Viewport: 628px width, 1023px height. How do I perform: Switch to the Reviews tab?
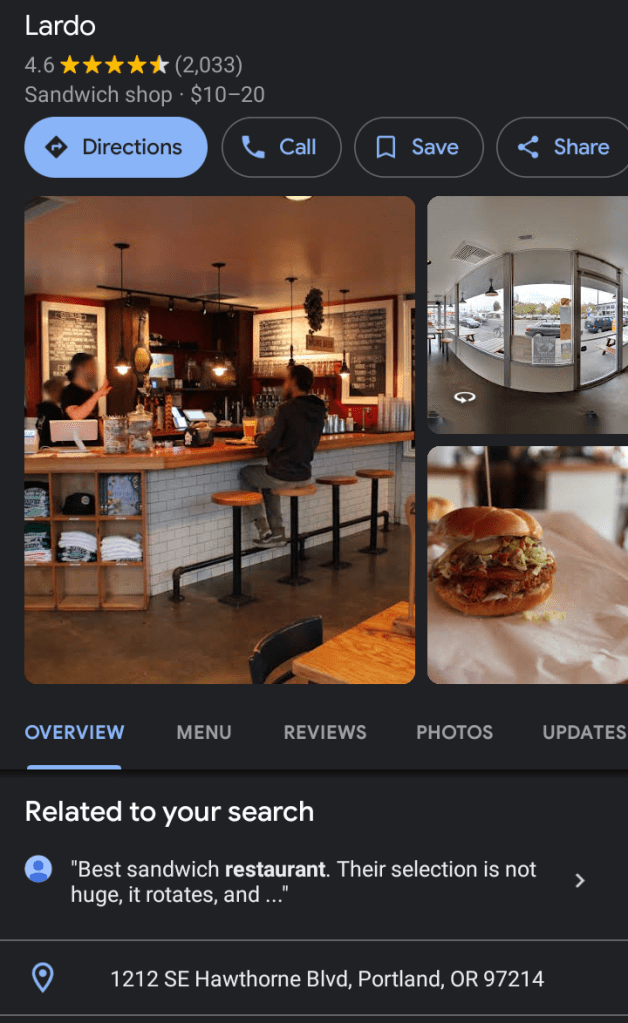point(325,732)
